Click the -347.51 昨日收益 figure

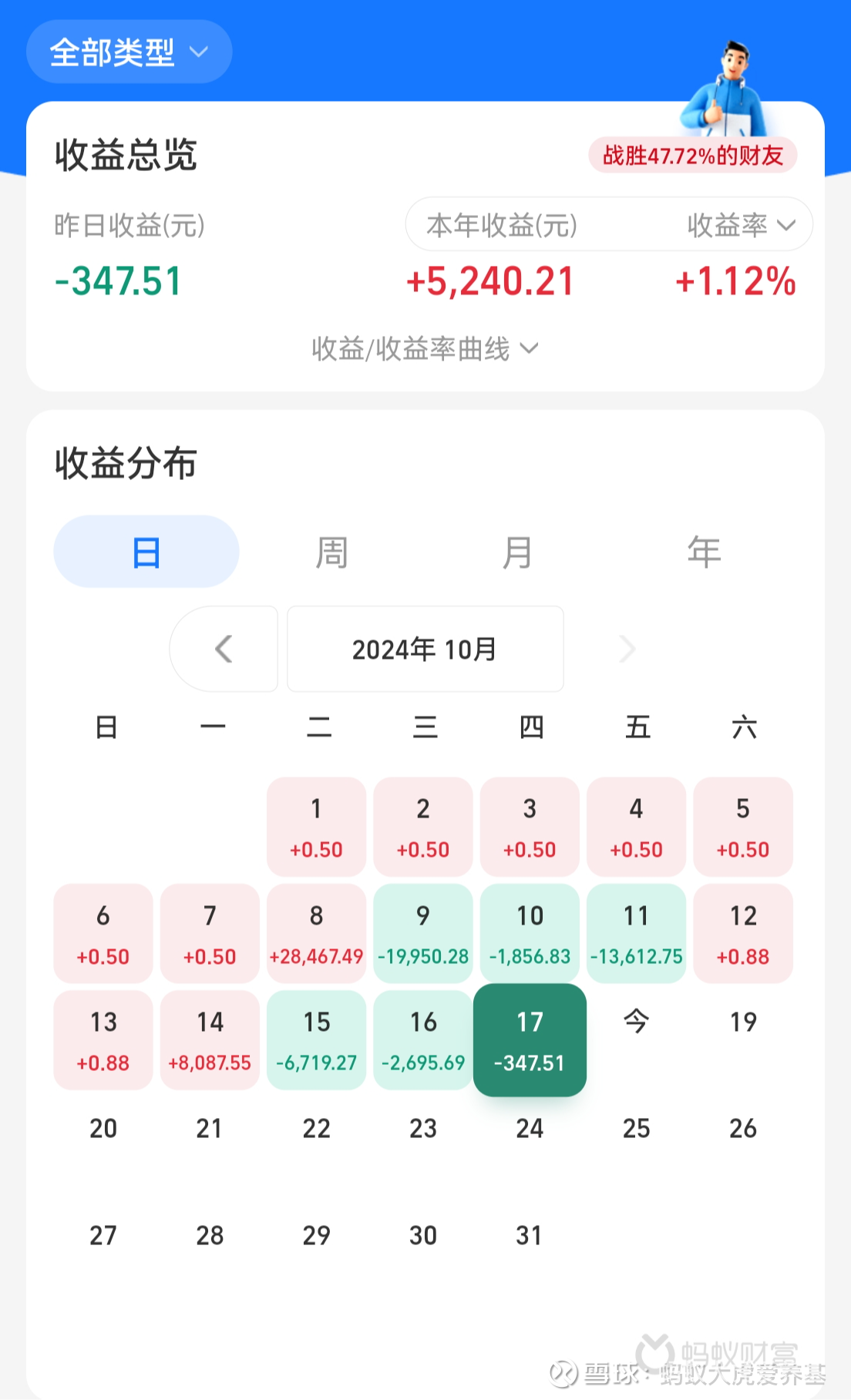coord(117,280)
